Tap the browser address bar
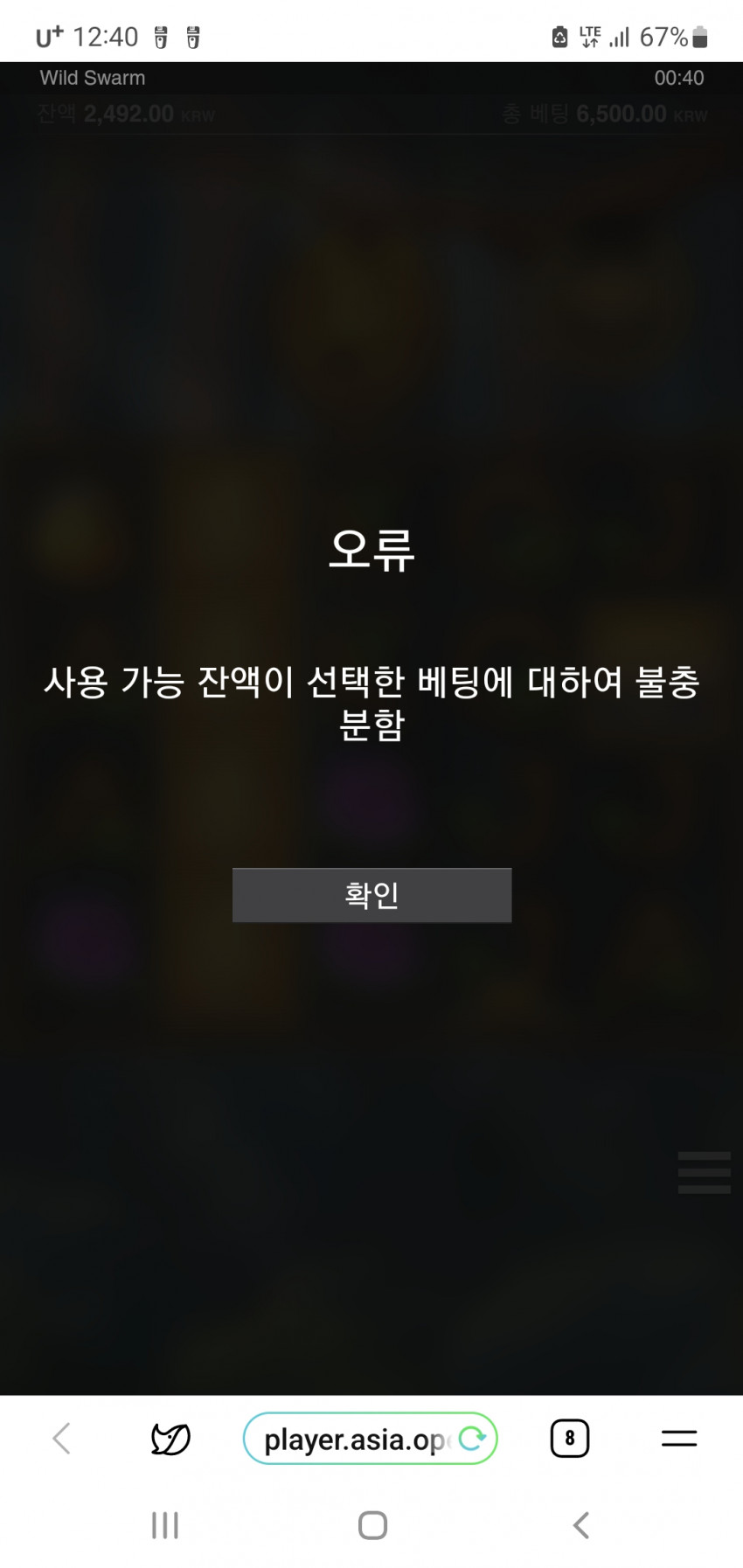 [354, 1439]
